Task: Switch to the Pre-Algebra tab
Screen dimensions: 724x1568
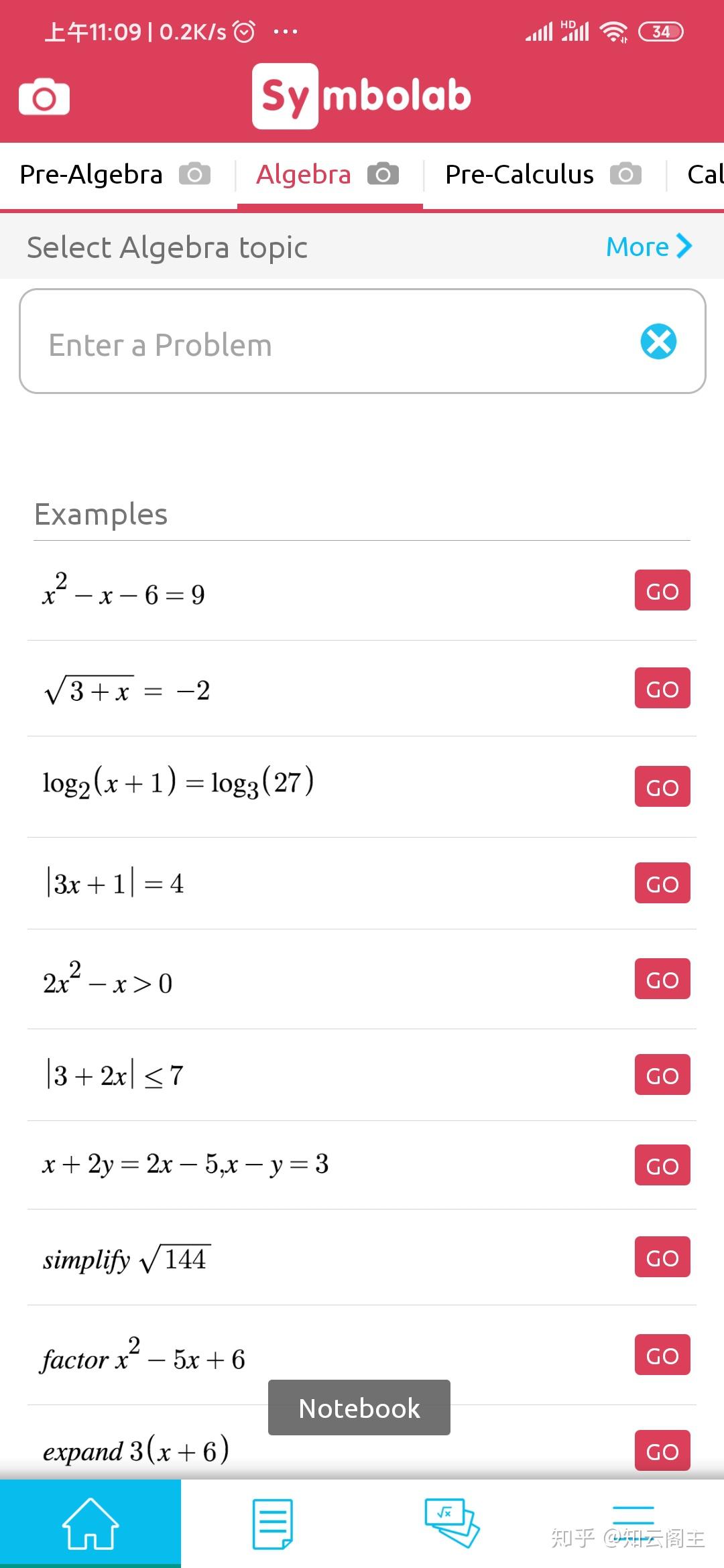Action: point(91,175)
